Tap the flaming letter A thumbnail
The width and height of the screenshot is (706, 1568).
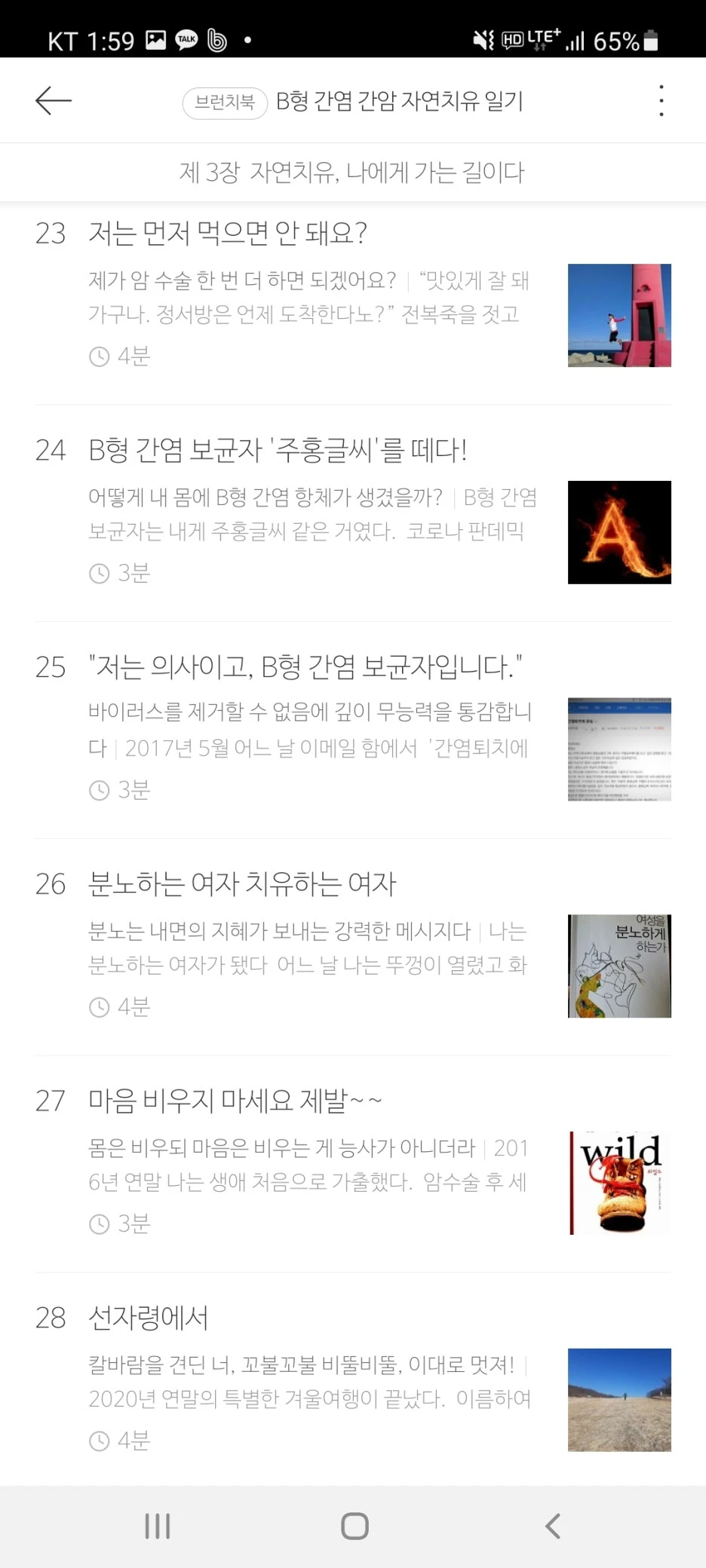pos(619,532)
